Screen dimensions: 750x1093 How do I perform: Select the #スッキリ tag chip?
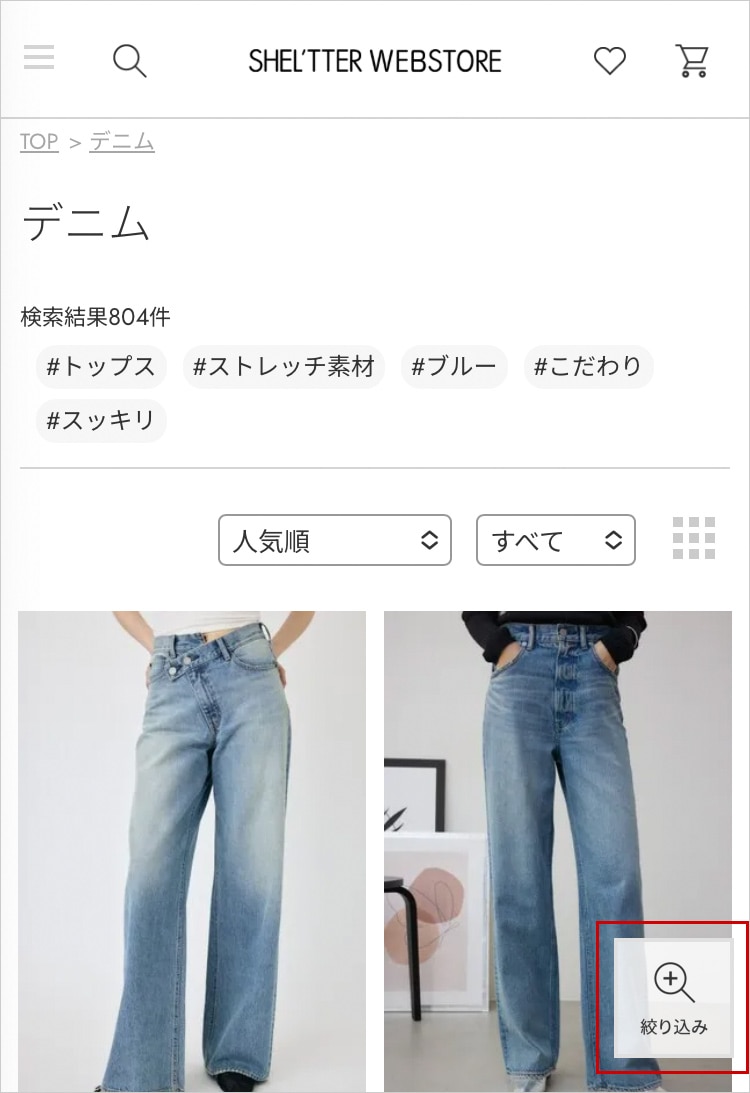(101, 420)
